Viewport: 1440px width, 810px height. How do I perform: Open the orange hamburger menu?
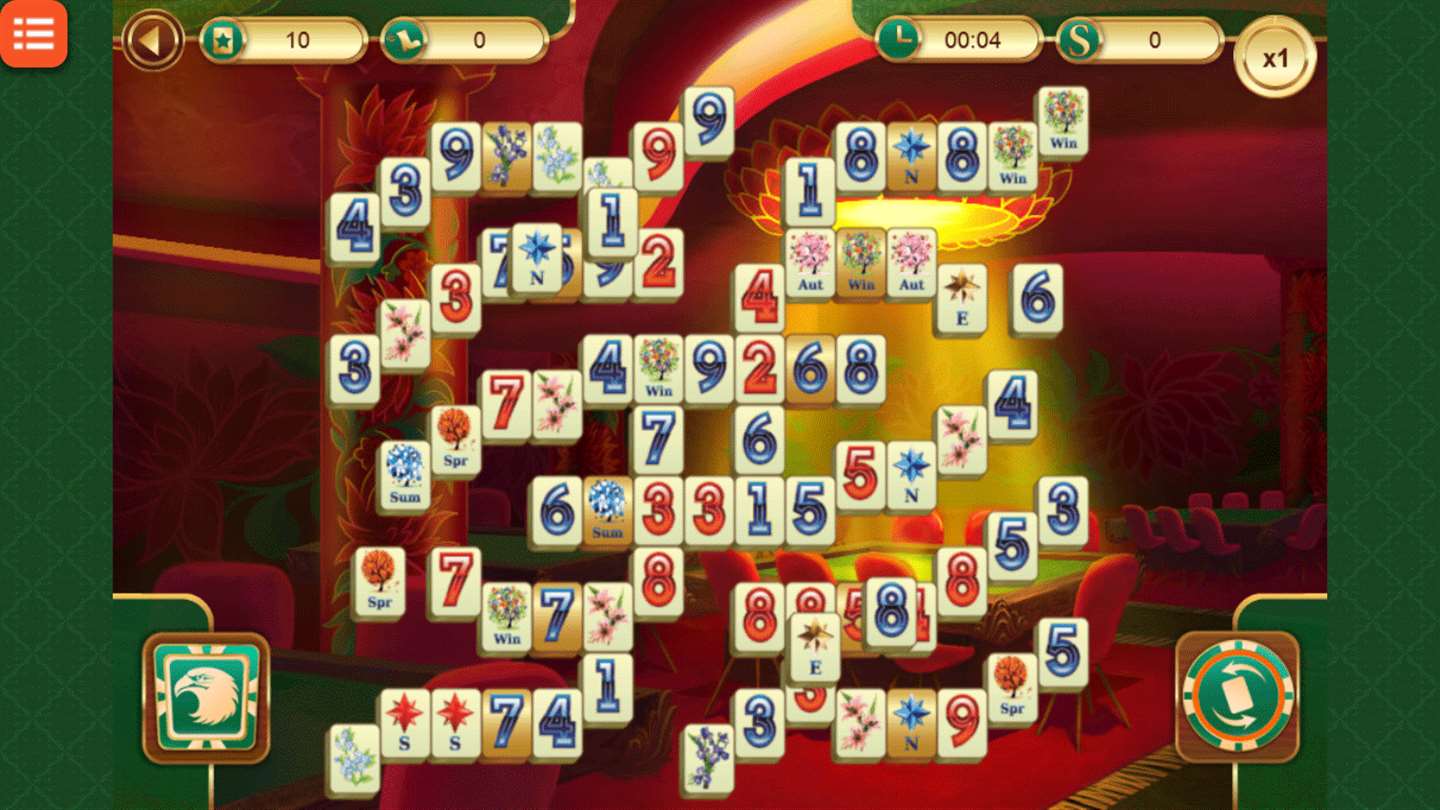33,34
